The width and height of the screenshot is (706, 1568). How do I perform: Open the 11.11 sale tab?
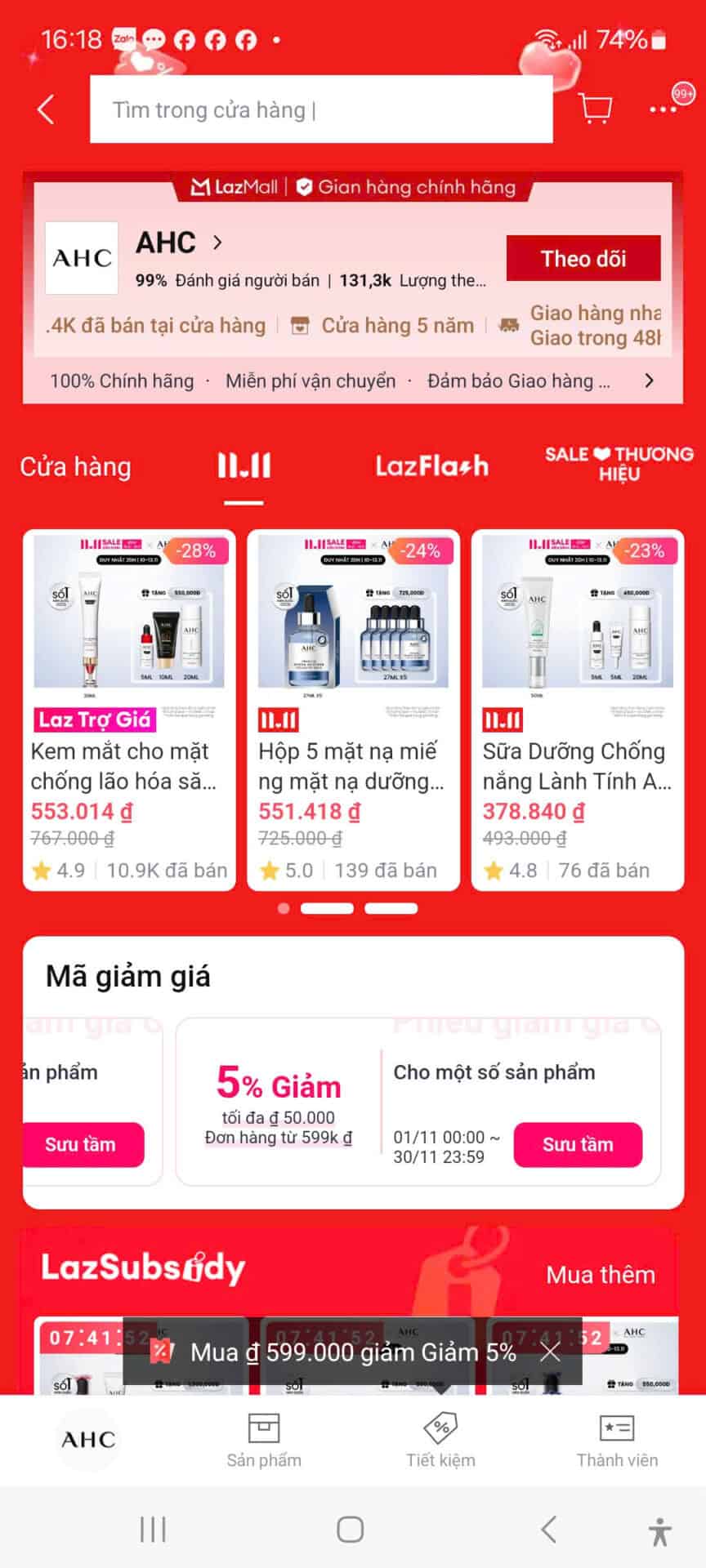244,465
